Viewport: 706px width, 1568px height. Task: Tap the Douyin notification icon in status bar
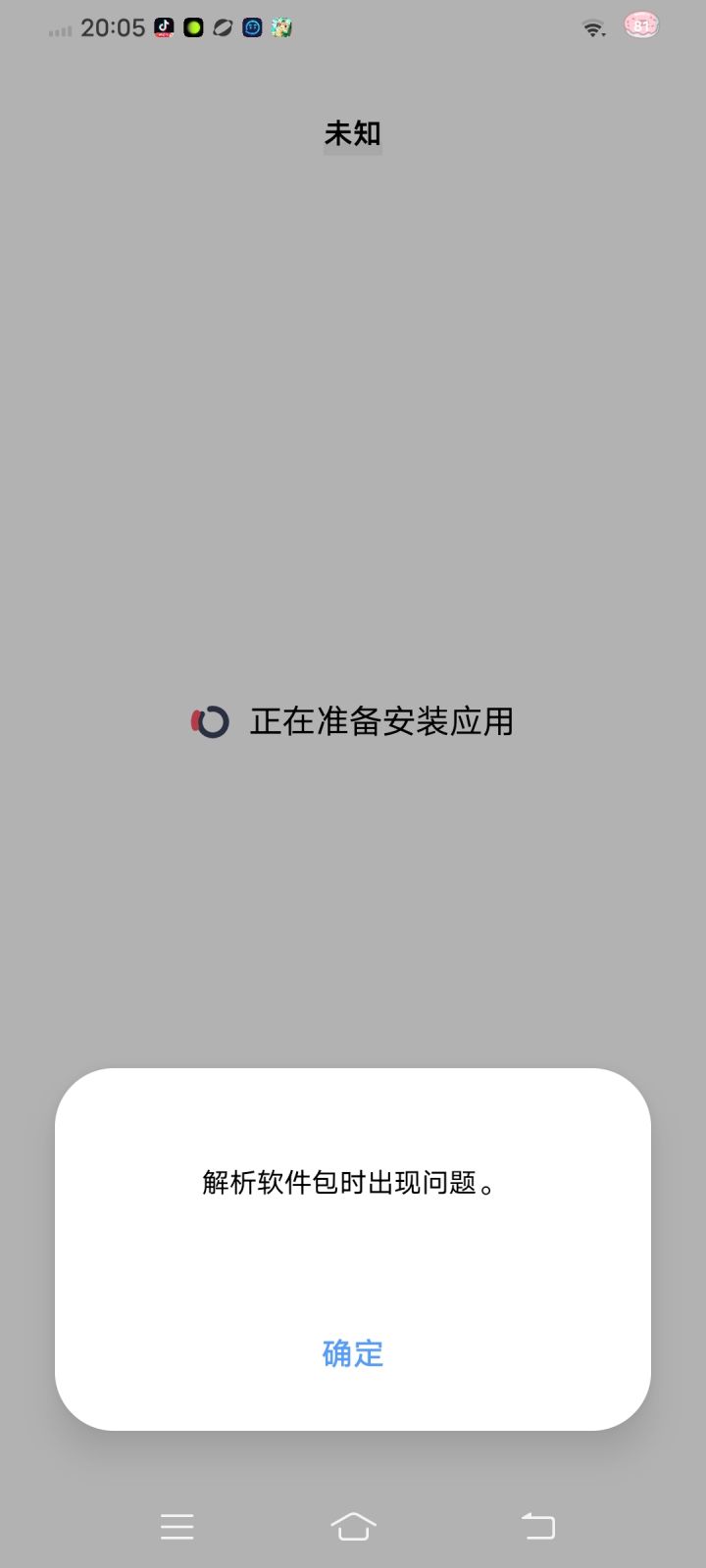click(x=162, y=27)
